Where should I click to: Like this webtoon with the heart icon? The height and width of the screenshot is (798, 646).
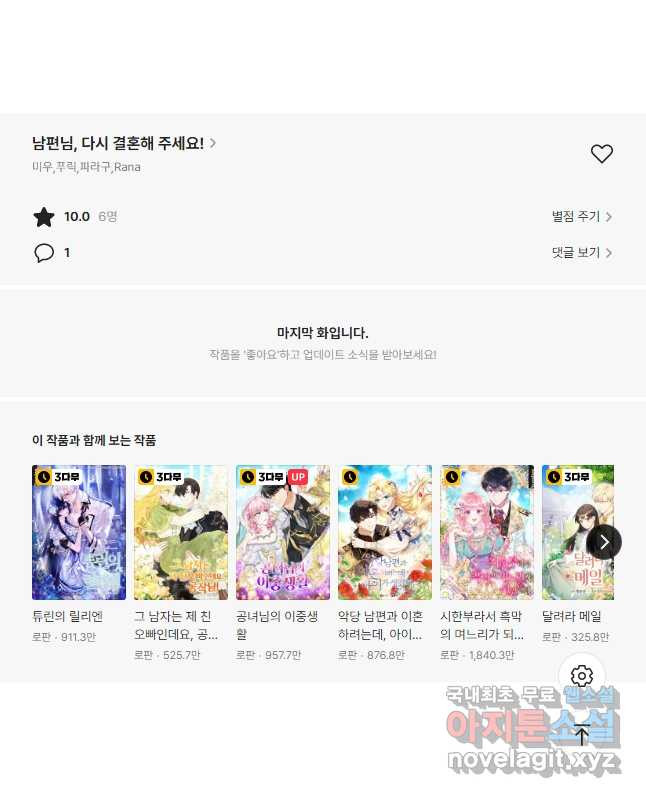(601, 154)
